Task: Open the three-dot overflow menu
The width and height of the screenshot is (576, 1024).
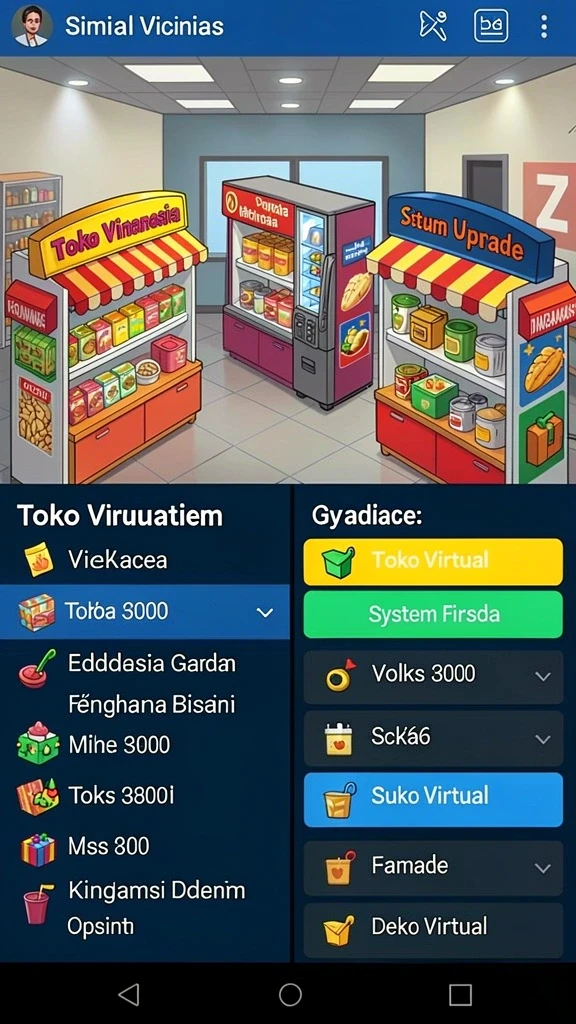Action: pos(543,27)
